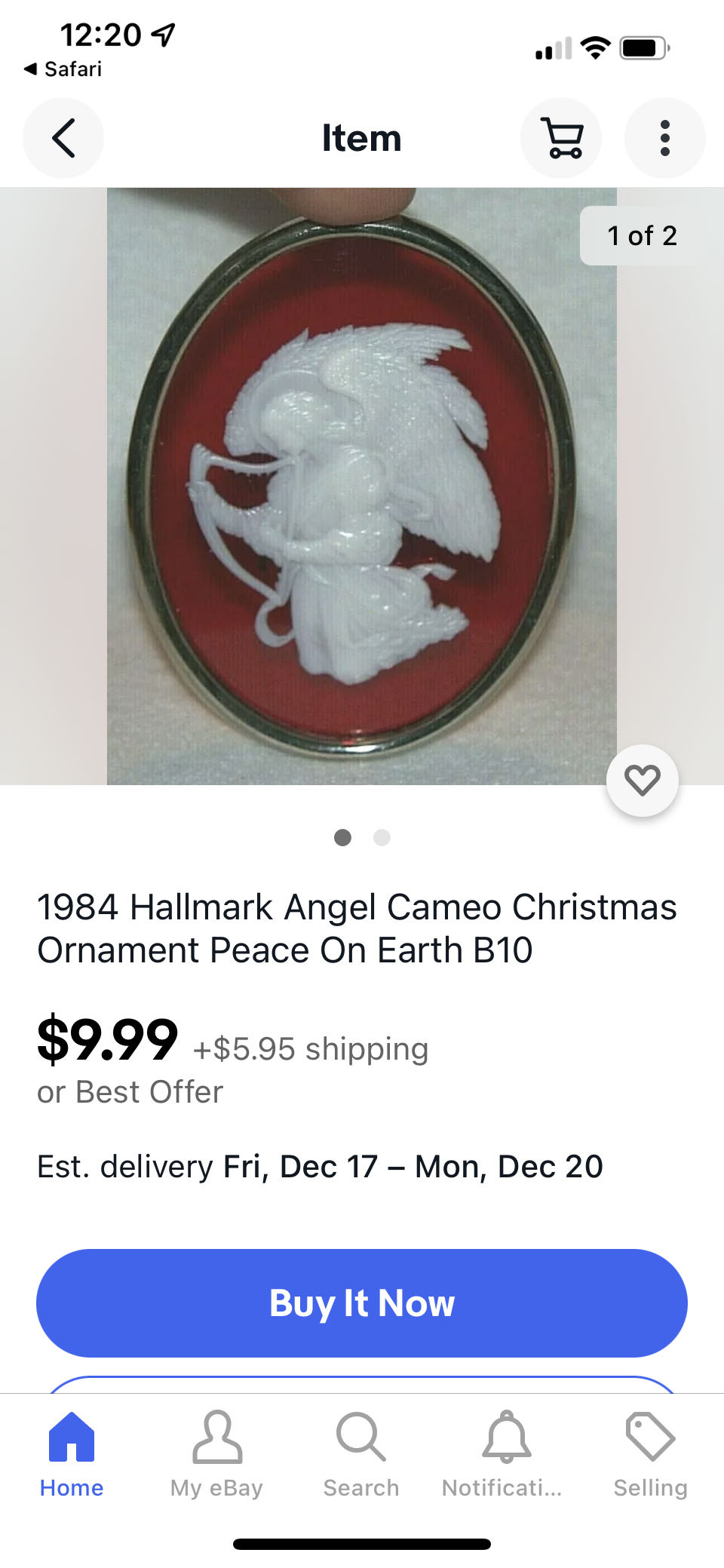Open the shopping cart

(x=561, y=138)
